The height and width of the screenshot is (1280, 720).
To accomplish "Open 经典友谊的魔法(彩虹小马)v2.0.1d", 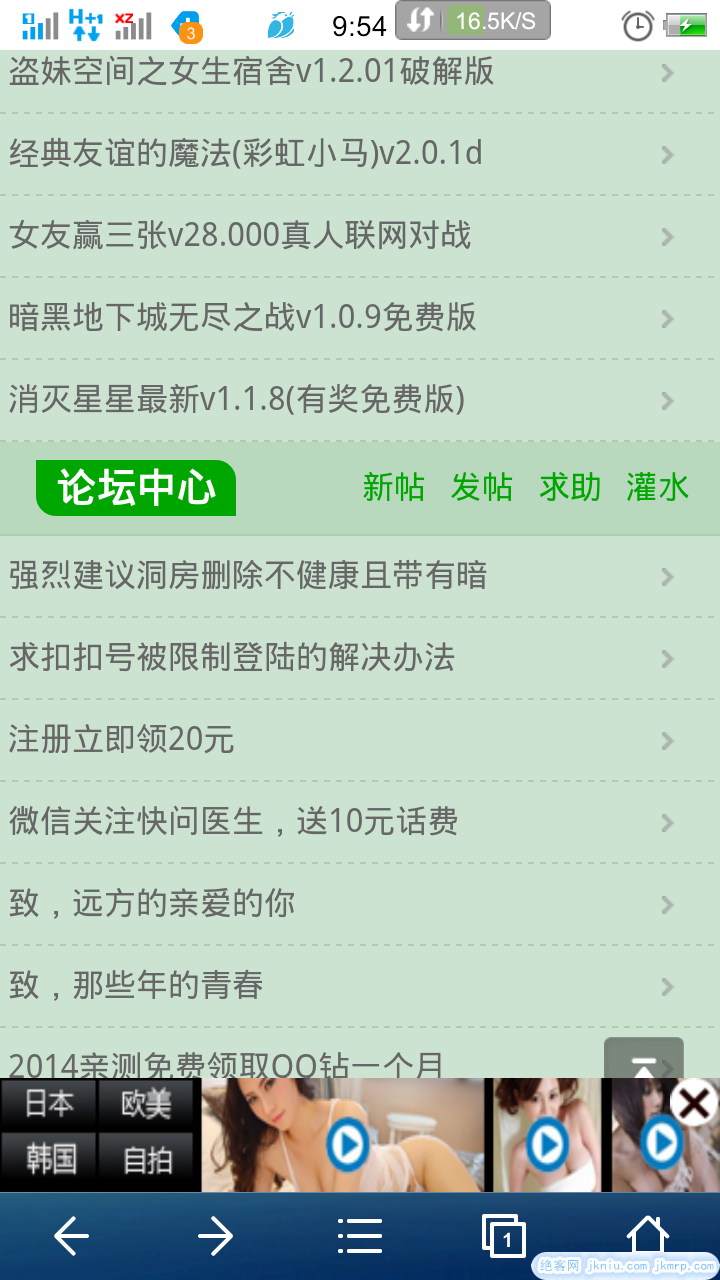I will pyautogui.click(x=246, y=154).
